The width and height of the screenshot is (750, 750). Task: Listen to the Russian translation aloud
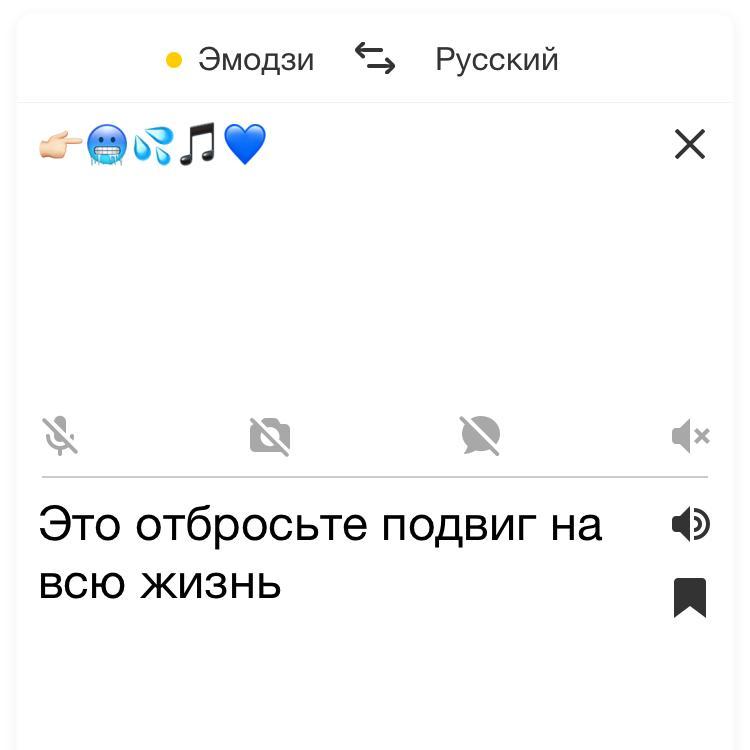691,524
